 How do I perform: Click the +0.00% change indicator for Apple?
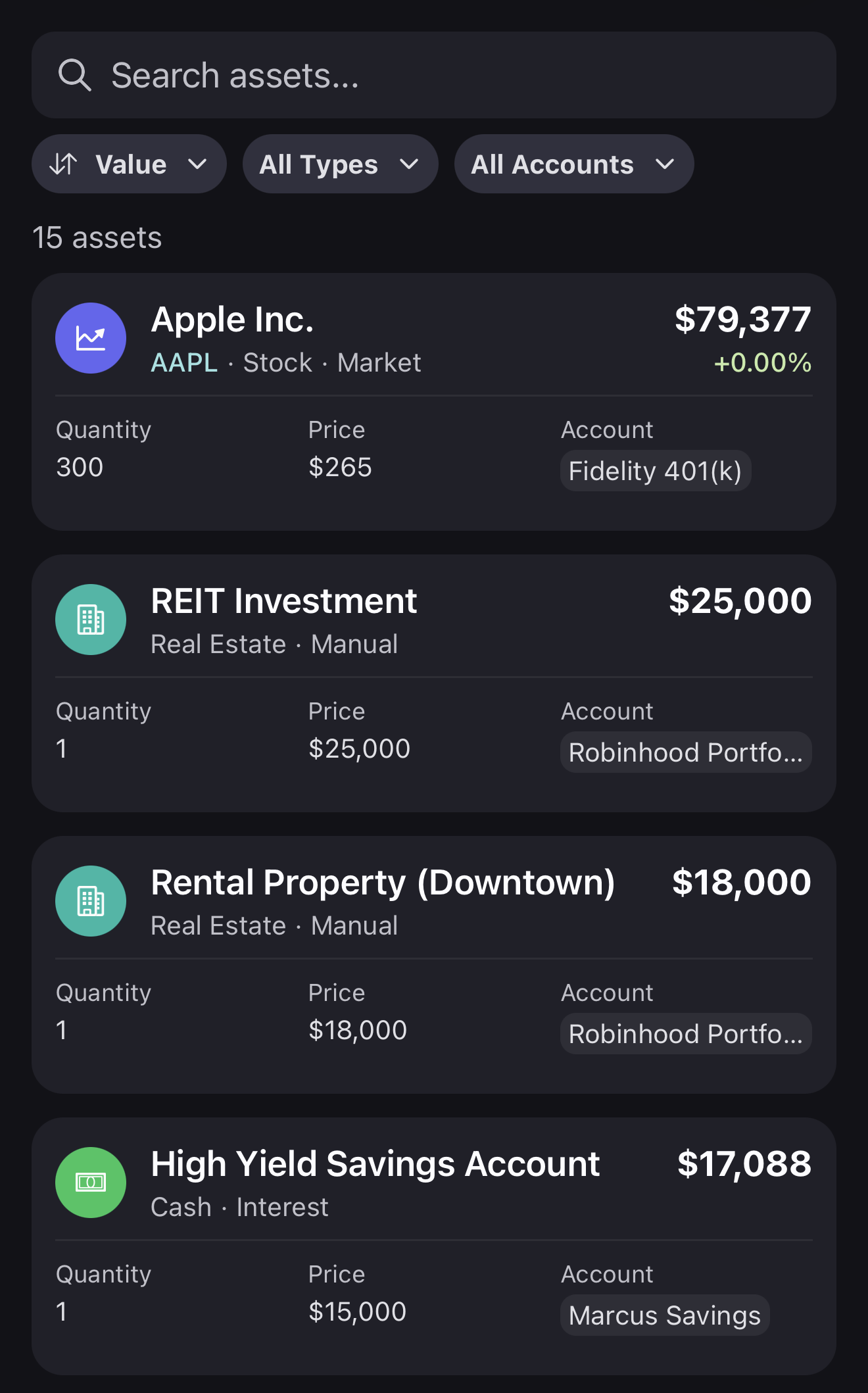[761, 362]
